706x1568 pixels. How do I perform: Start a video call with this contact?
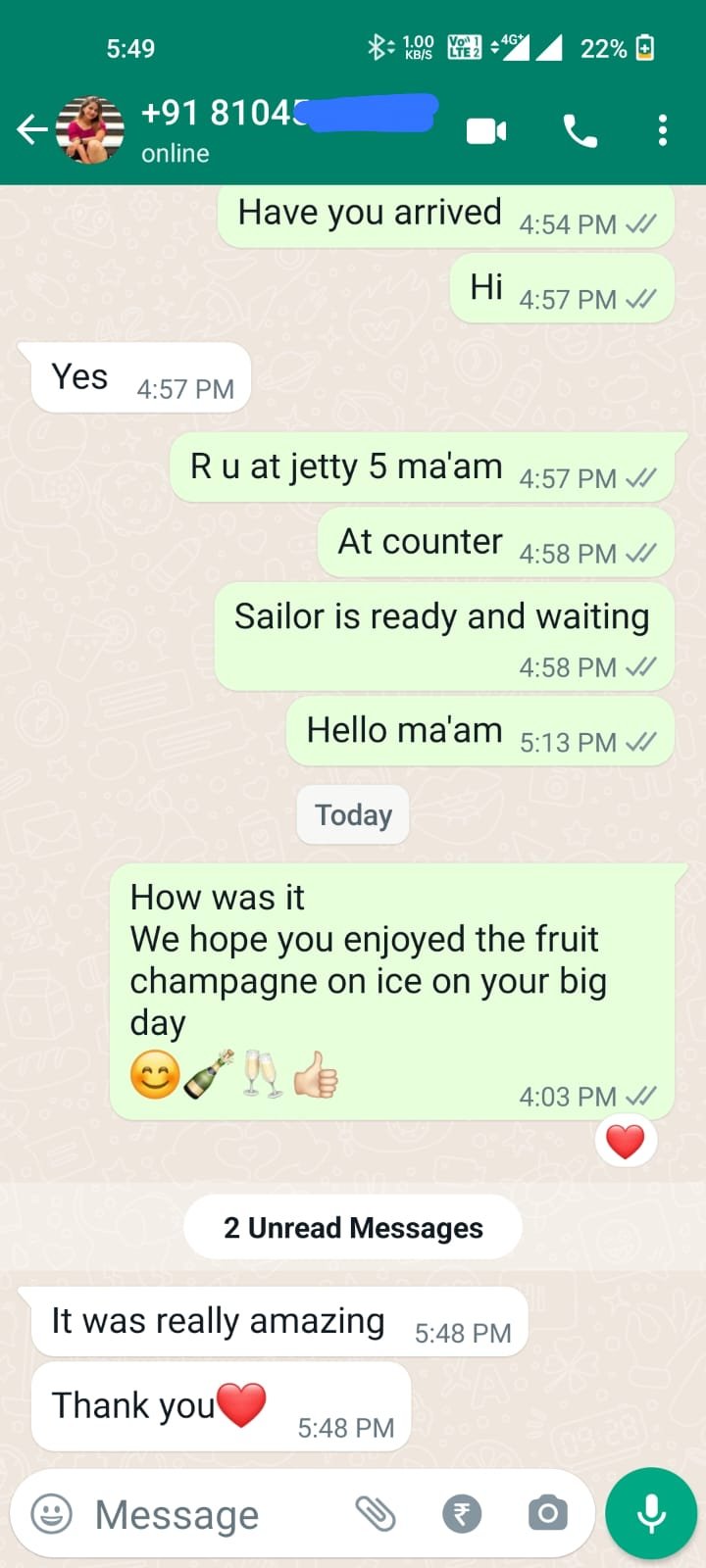coord(486,130)
